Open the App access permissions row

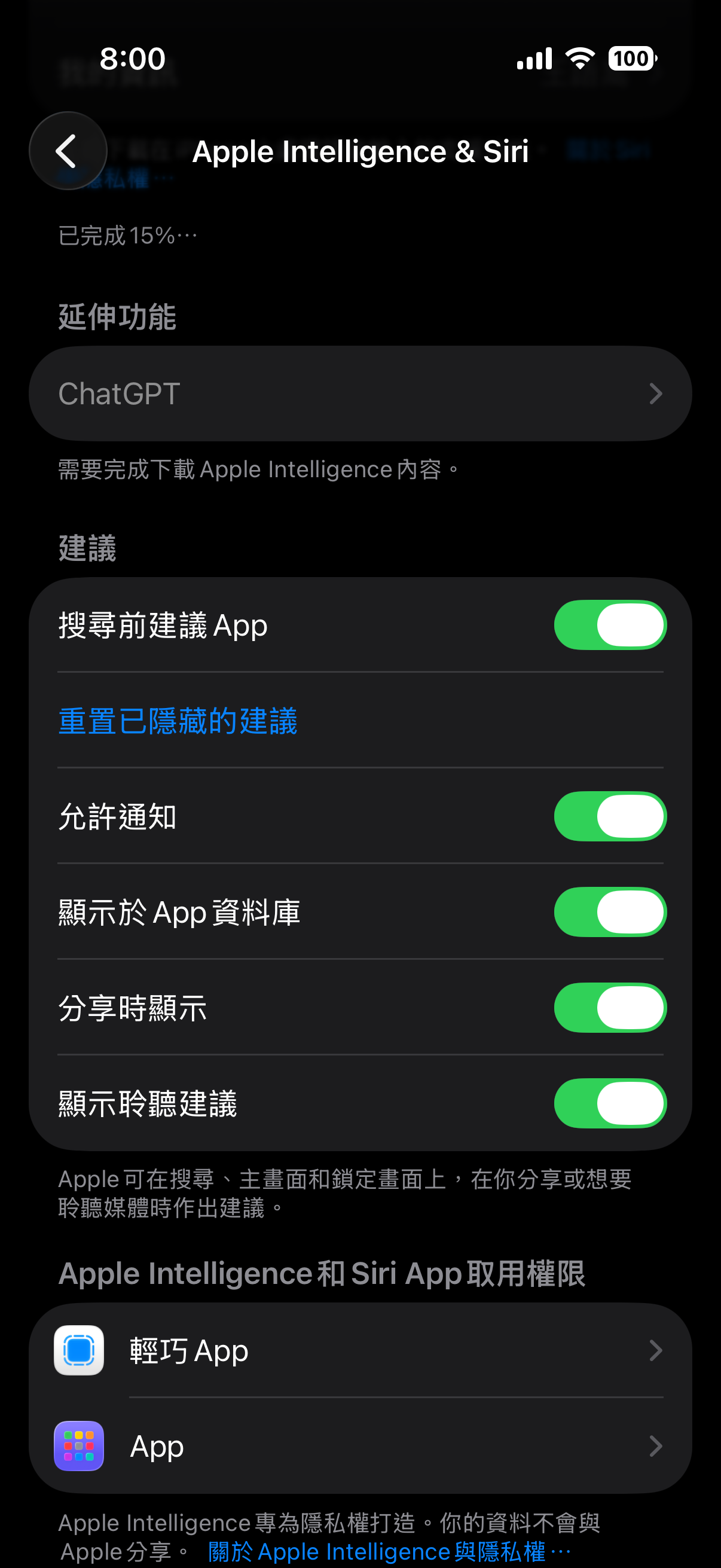[x=360, y=1446]
